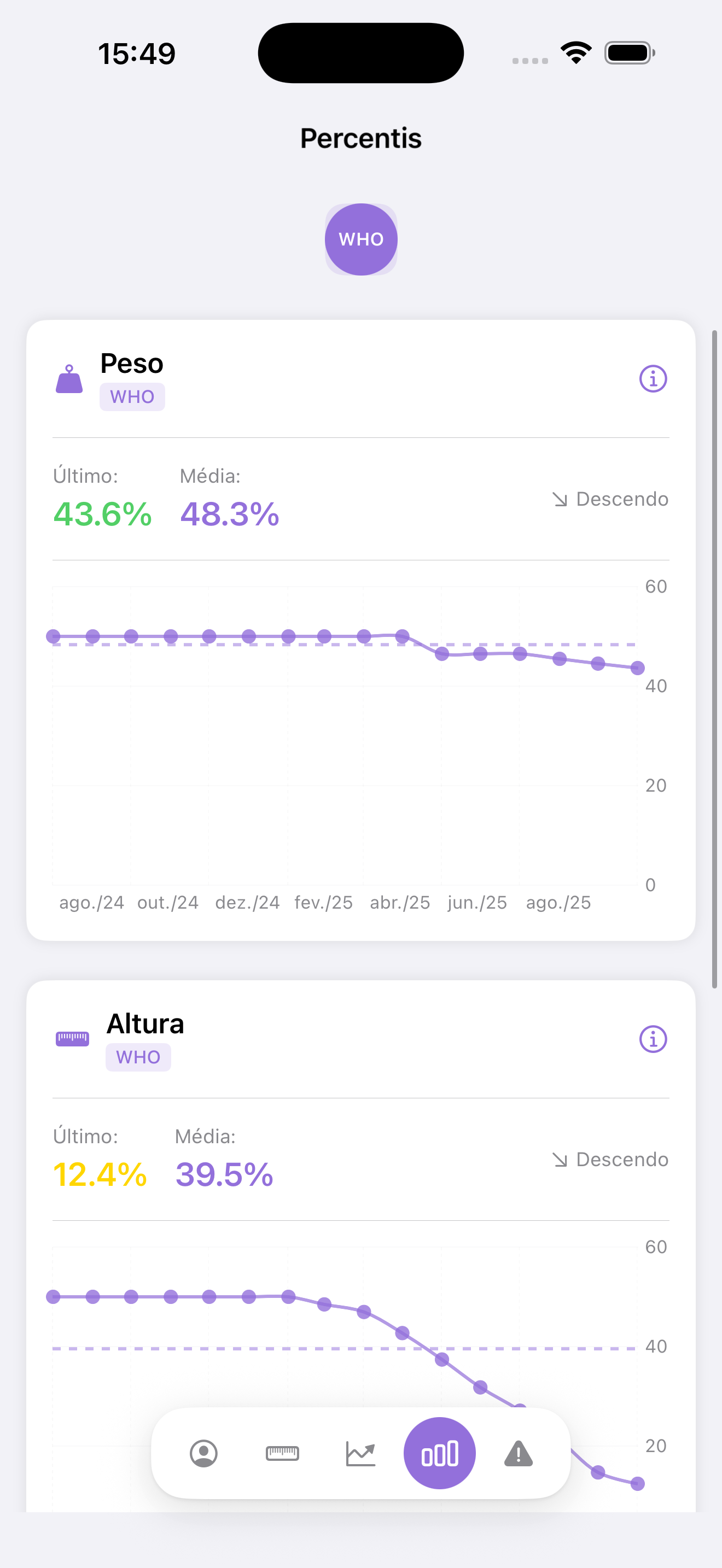Open the profile icon in bottom bar
Viewport: 722px width, 1568px height.
coord(203,1453)
